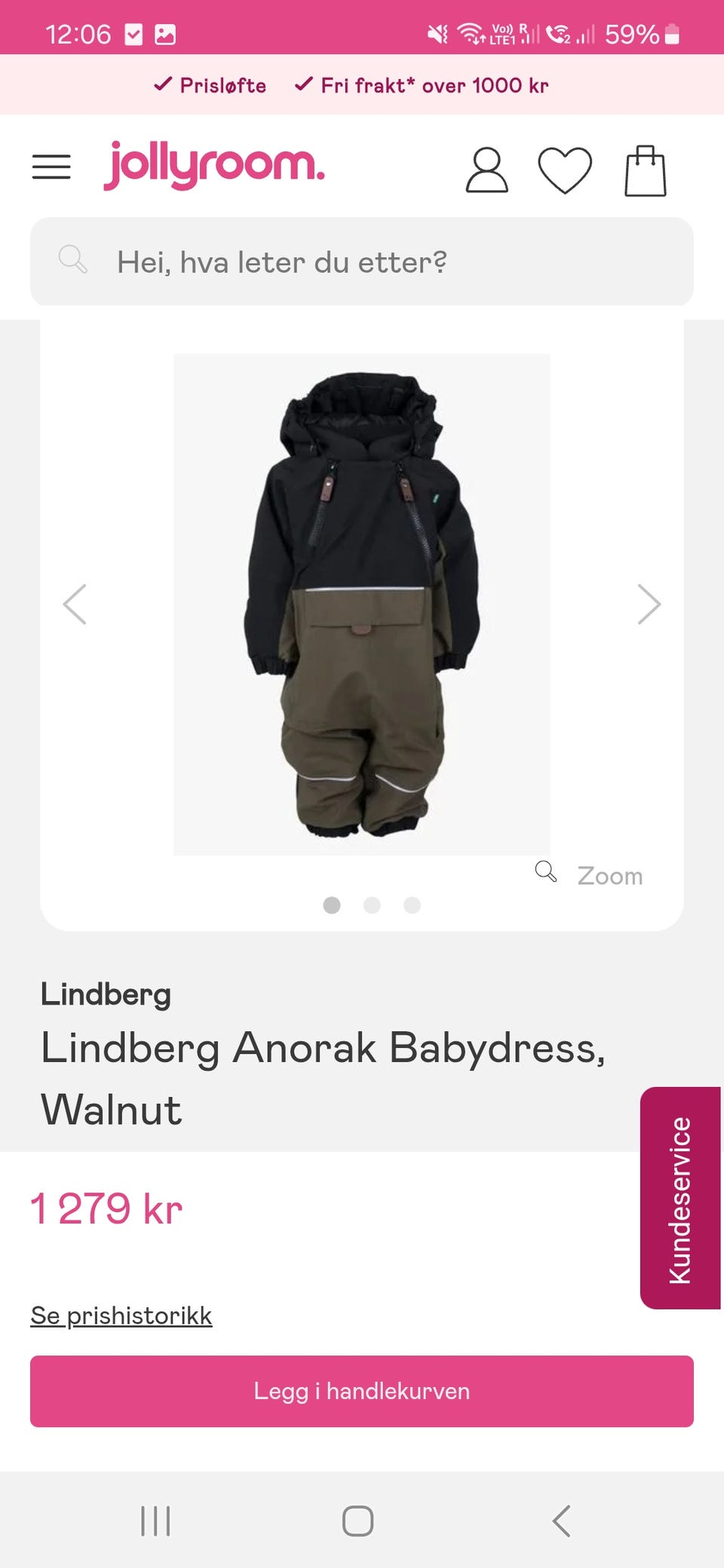Open the shopping bag
724x1568 pixels.
646,170
